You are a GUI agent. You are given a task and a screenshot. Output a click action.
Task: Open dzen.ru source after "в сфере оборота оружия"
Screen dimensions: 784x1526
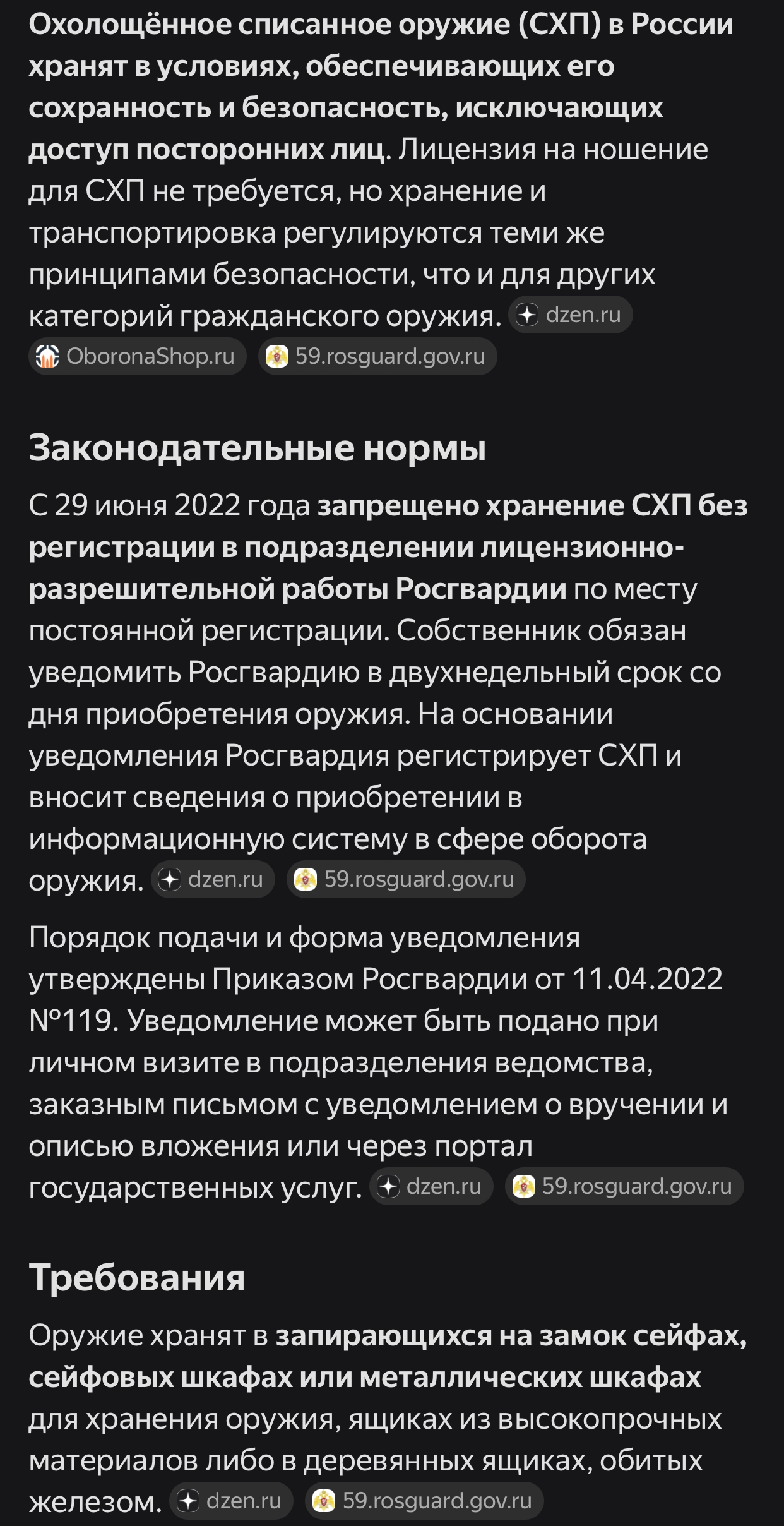coord(213,879)
